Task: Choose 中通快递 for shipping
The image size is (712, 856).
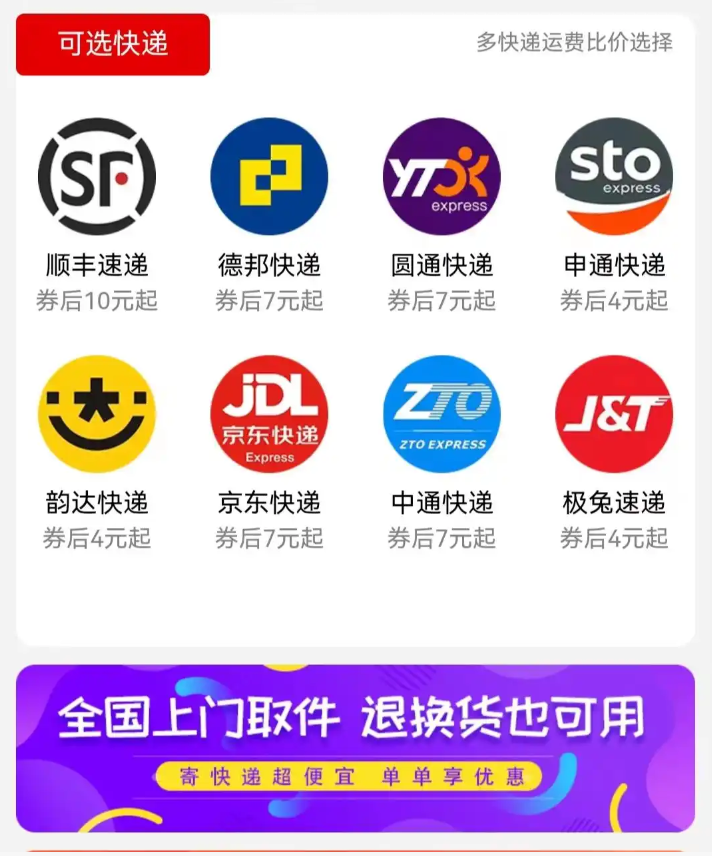Action: (441, 414)
